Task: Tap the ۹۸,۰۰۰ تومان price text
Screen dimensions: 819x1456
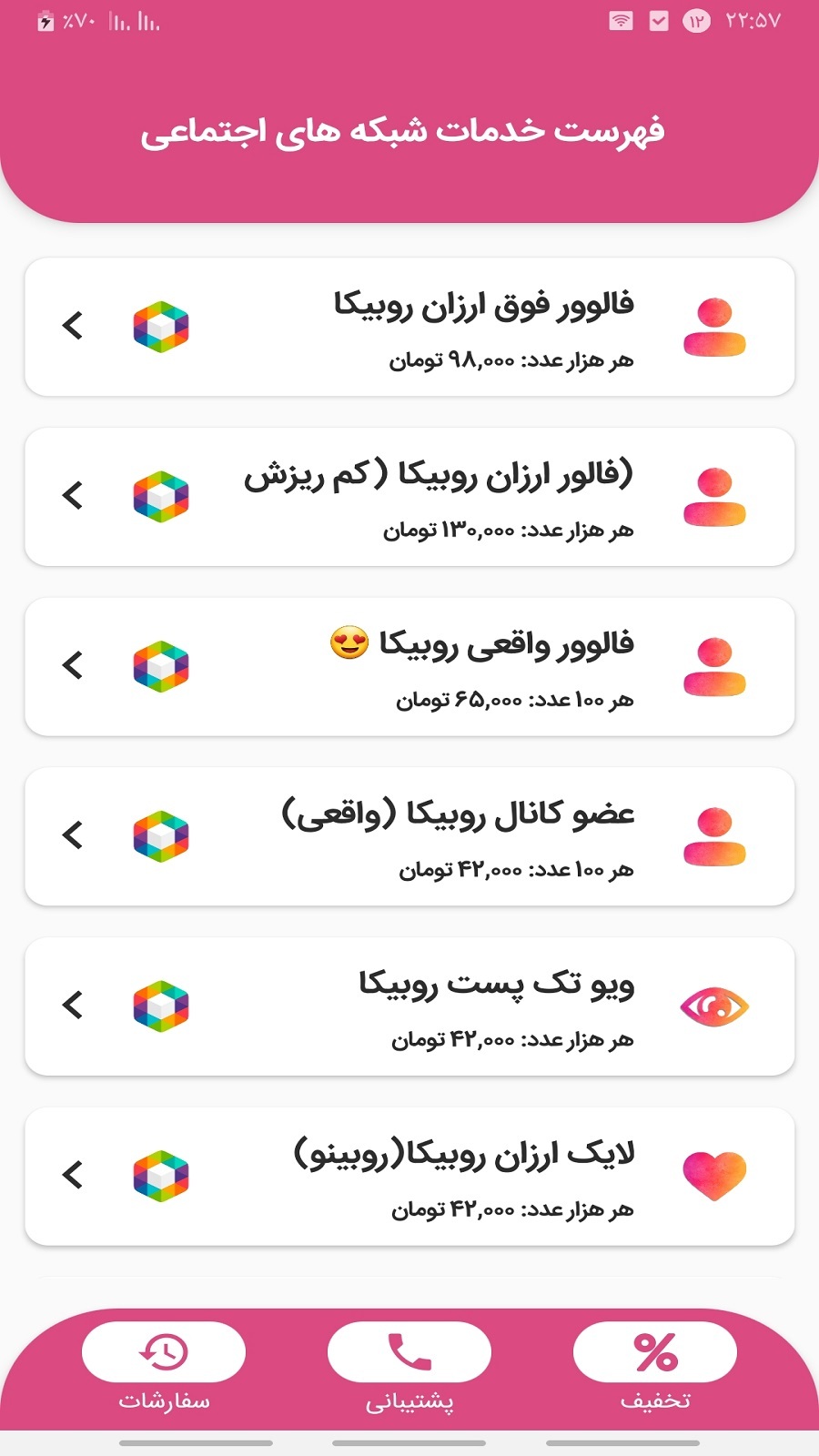Action: click(x=510, y=359)
